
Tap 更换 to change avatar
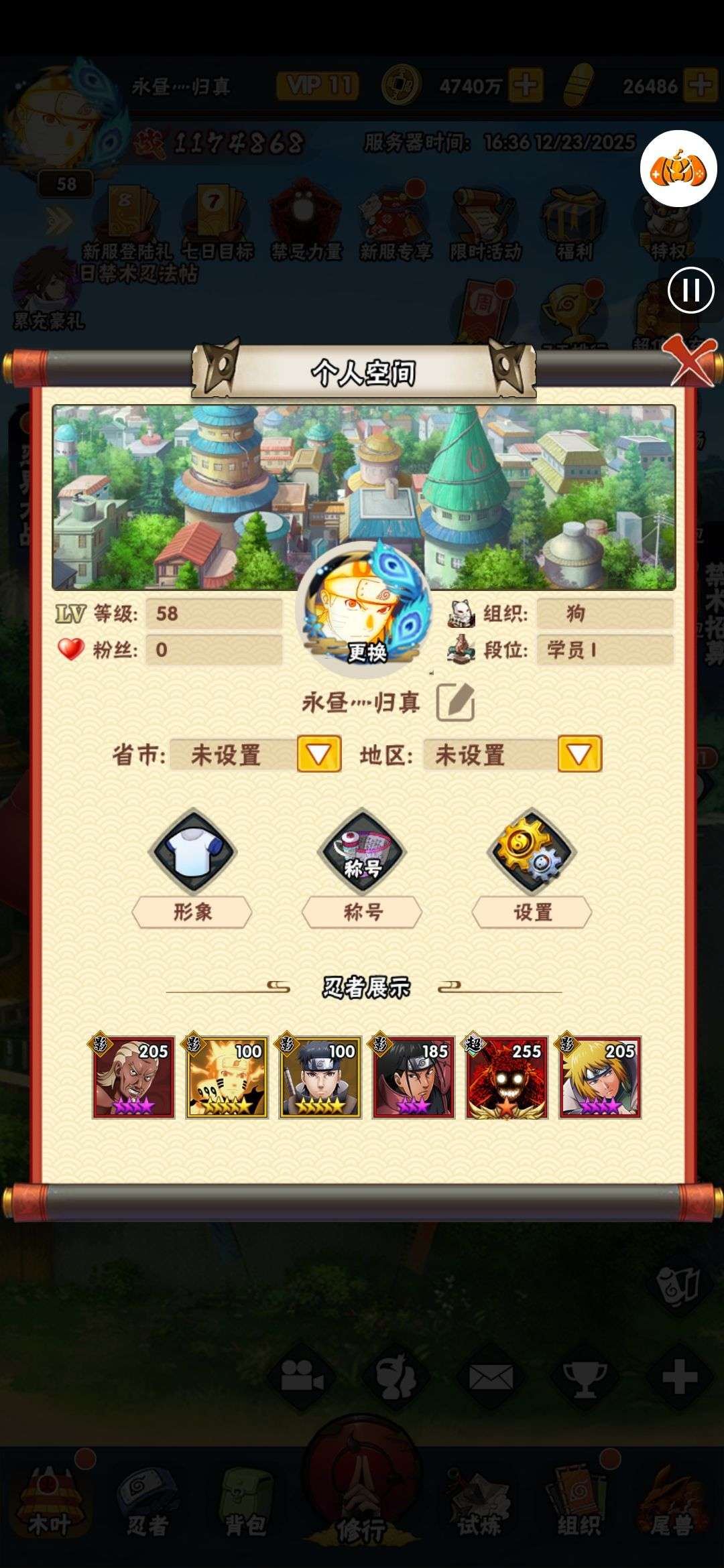point(366,651)
